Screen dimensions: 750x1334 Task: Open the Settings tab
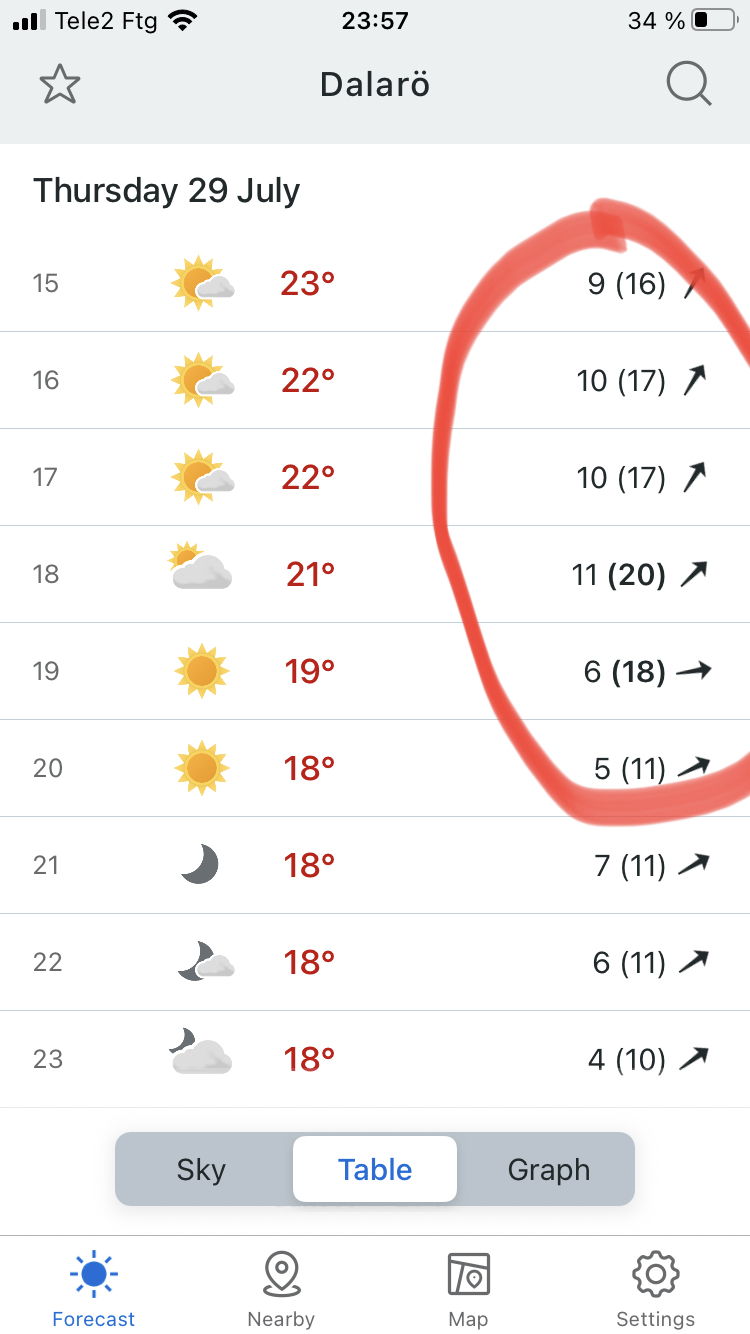tap(656, 1290)
